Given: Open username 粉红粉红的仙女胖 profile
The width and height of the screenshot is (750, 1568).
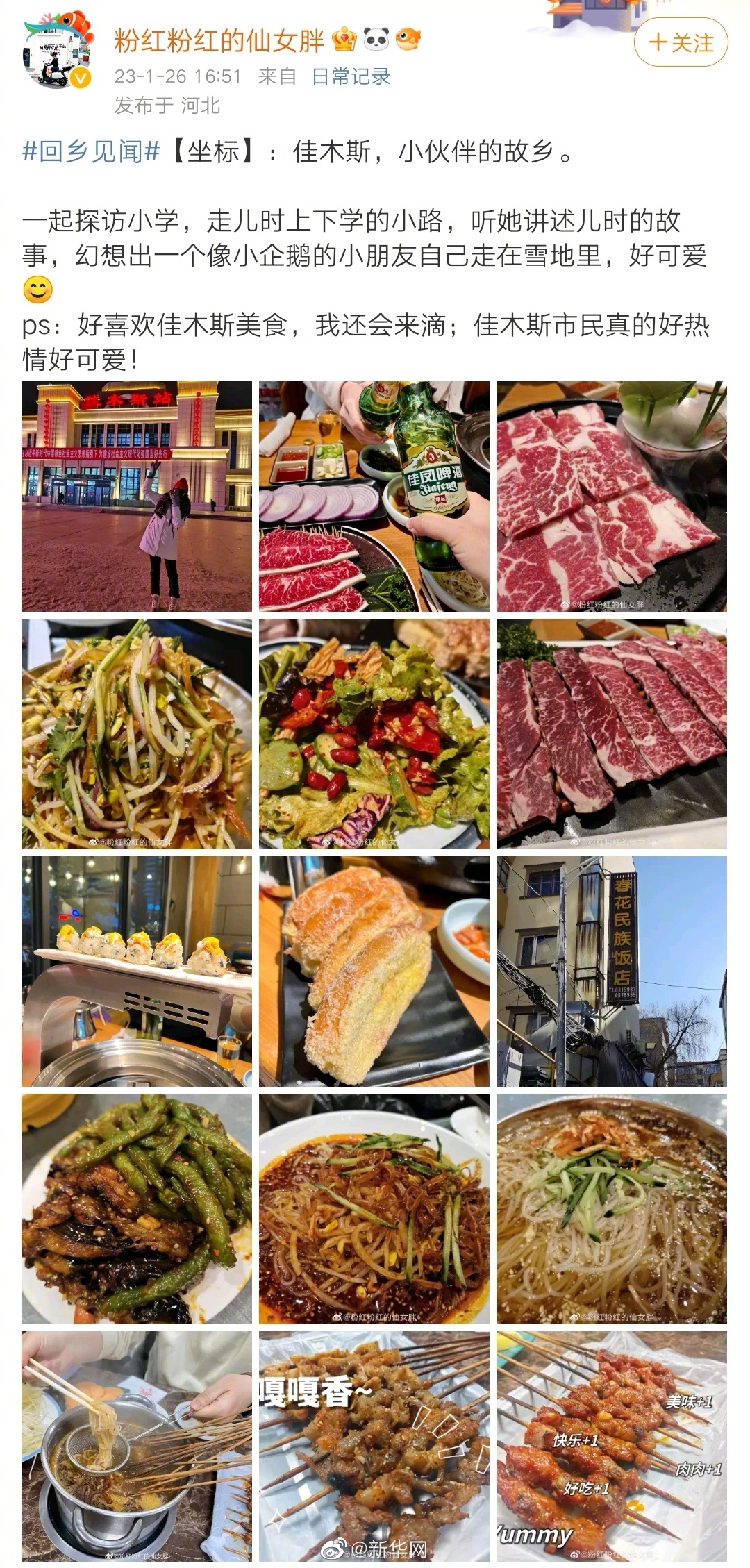Looking at the screenshot, I should tap(219, 41).
